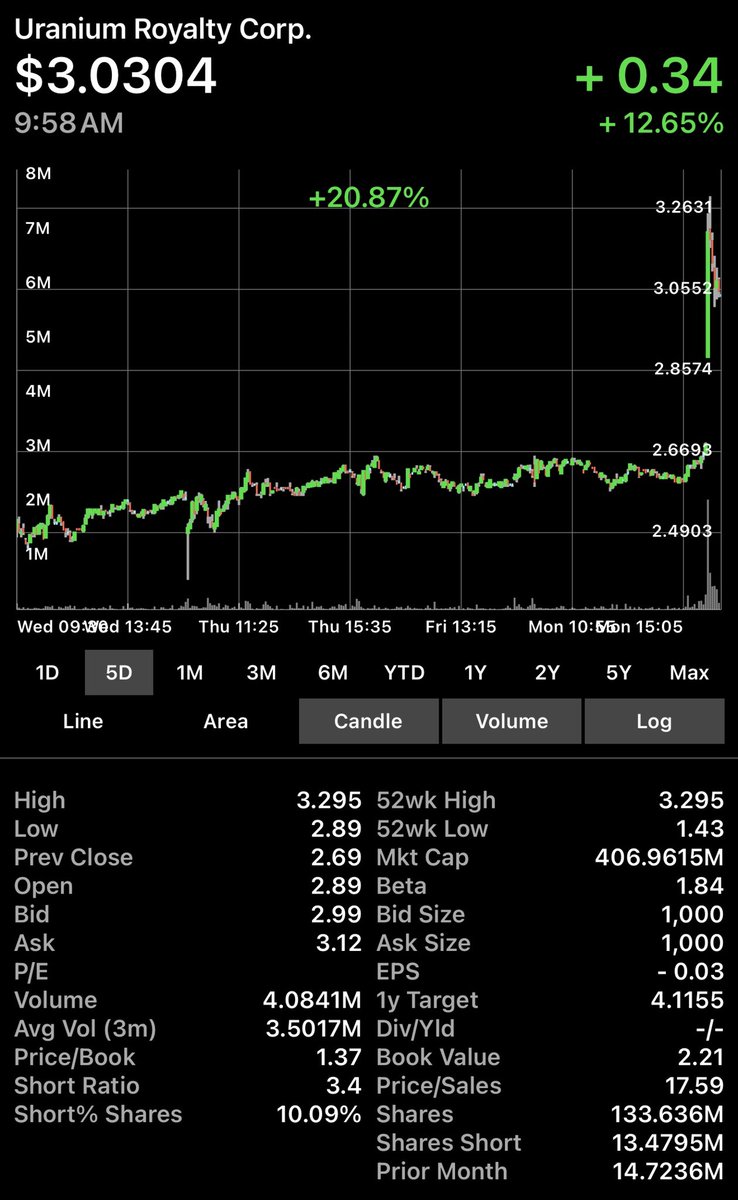738x1200 pixels.
Task: Toggle the Log scale
Action: click(654, 721)
